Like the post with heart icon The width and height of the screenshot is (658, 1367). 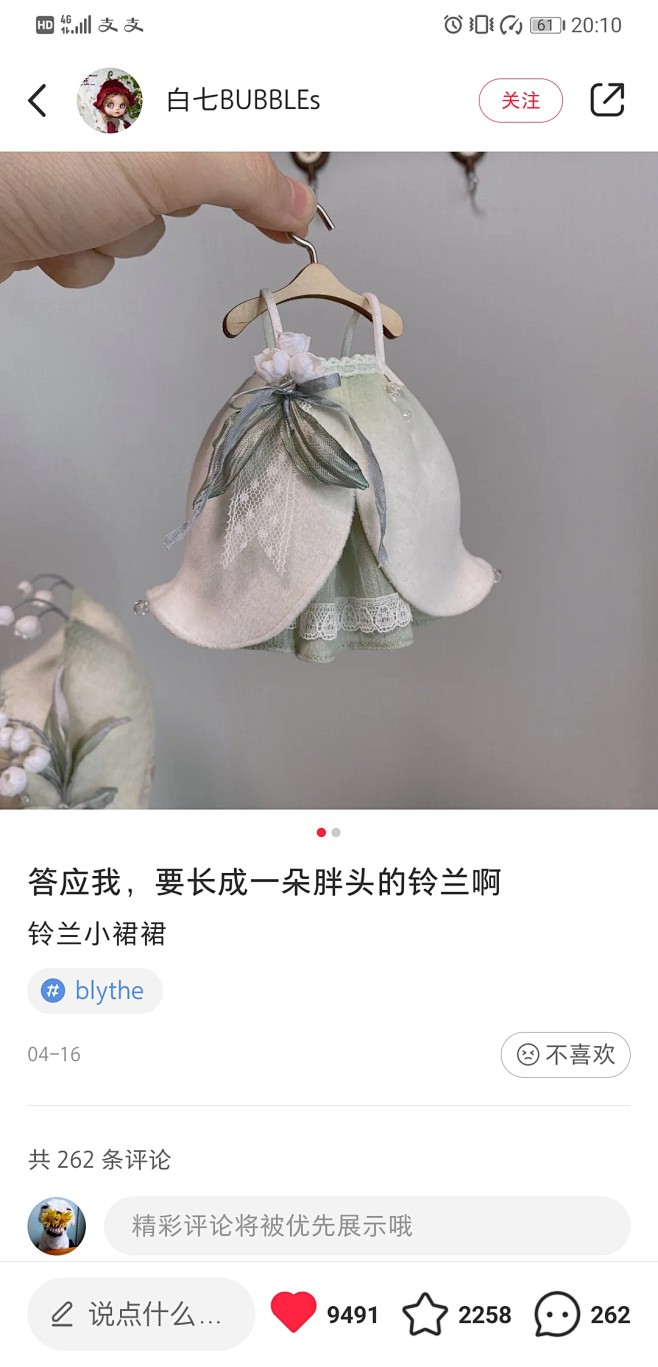[x=294, y=1313]
